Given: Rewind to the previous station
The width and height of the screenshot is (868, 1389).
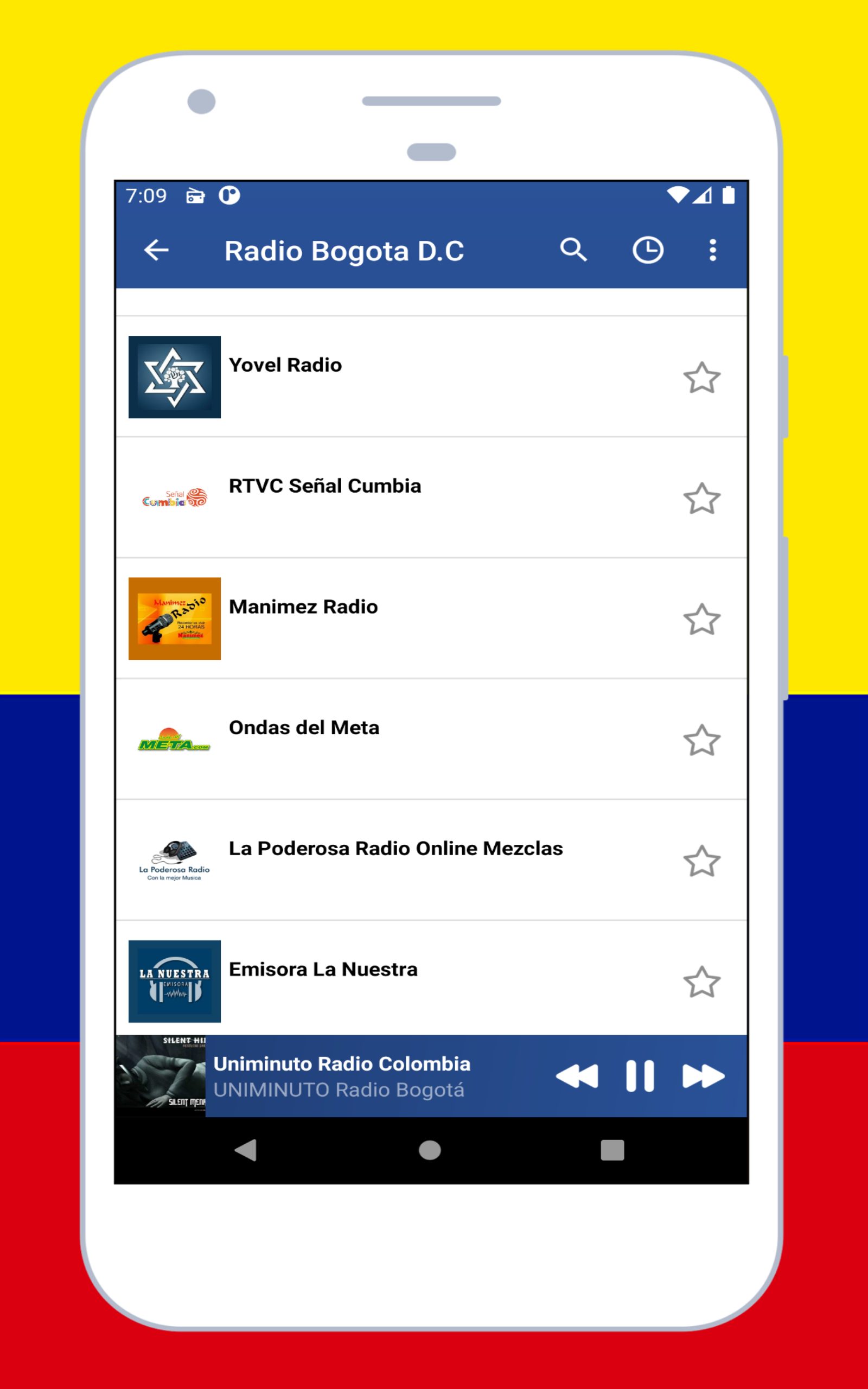Looking at the screenshot, I should pos(579,1076).
